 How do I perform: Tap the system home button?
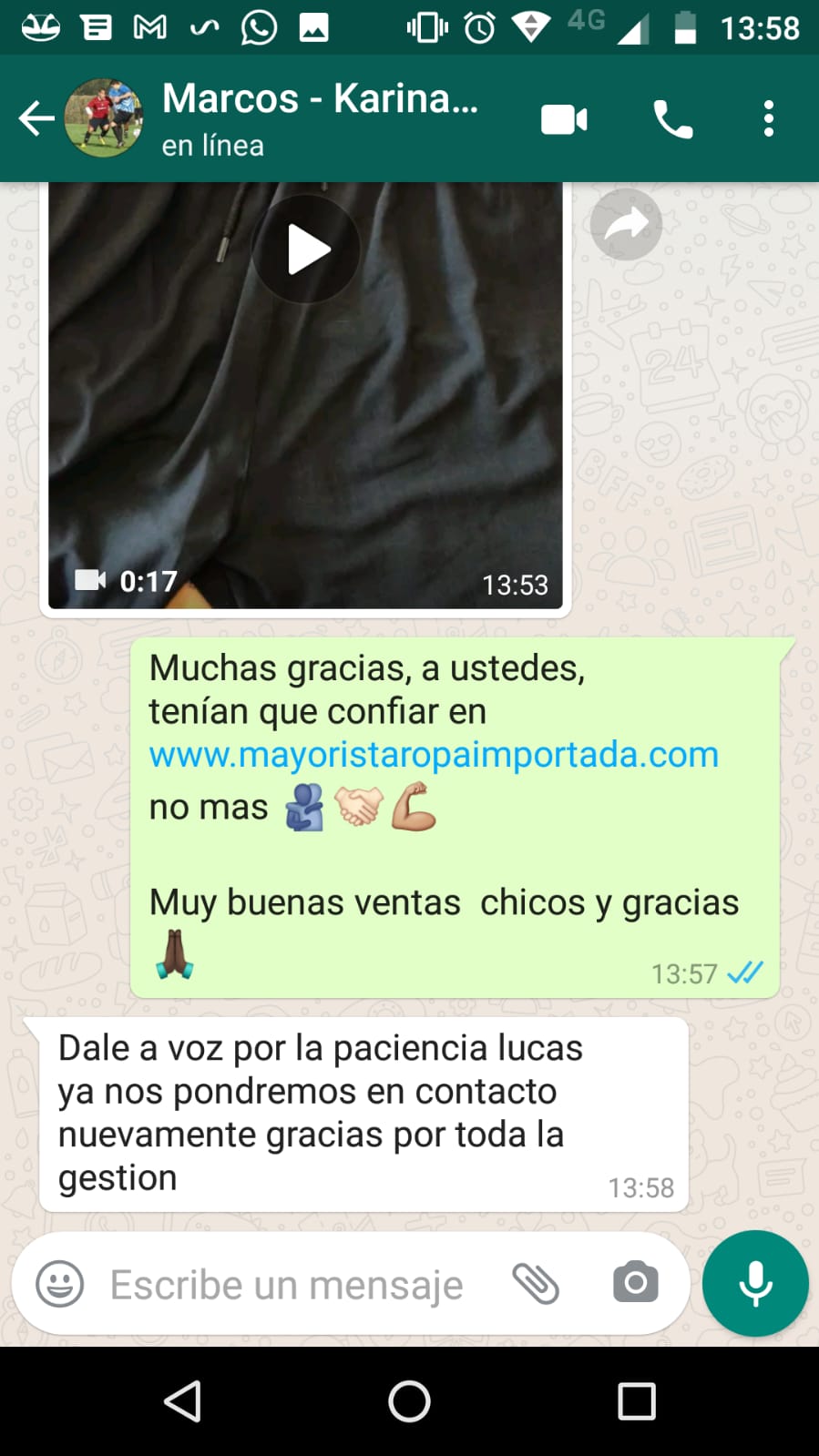click(x=409, y=1401)
